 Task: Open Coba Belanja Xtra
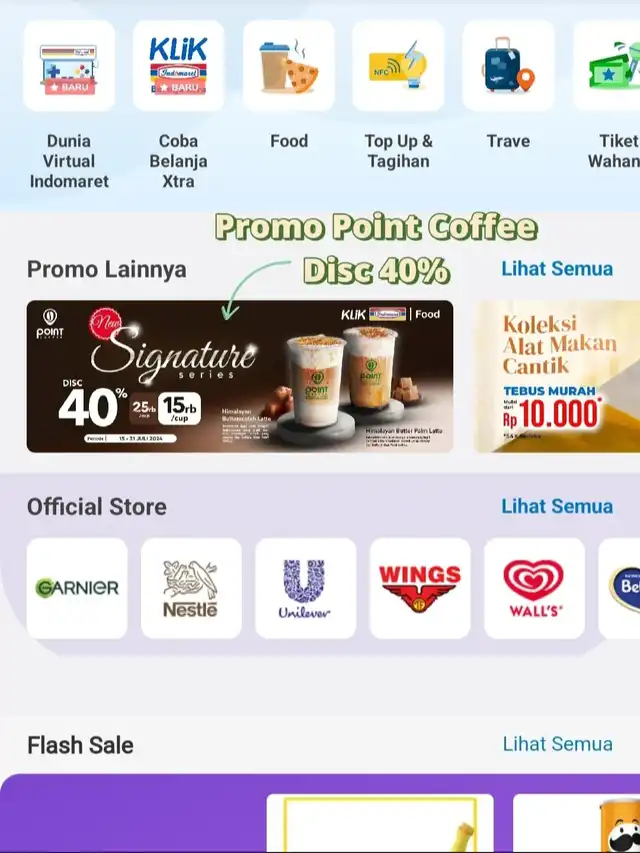(x=178, y=67)
